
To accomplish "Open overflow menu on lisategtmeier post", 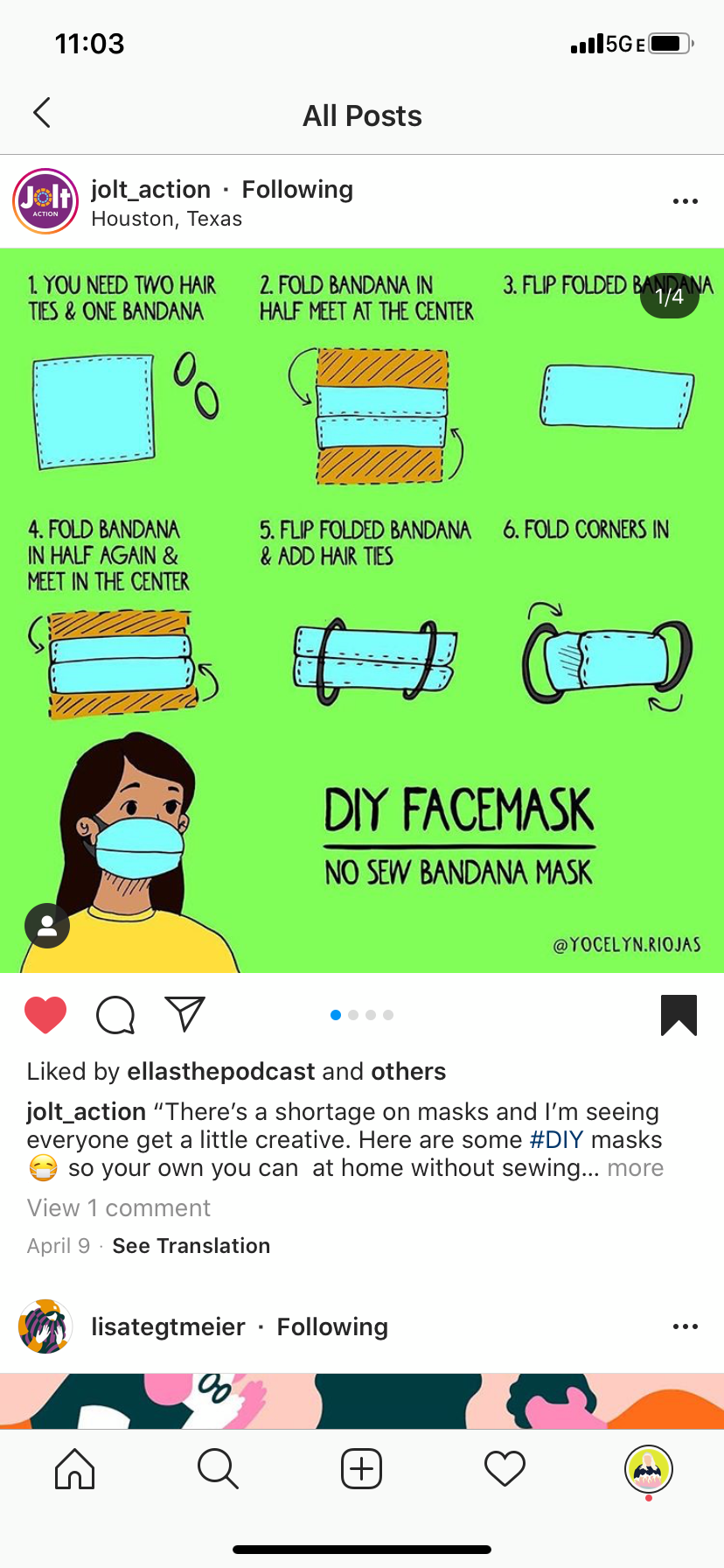I will [x=685, y=1327].
